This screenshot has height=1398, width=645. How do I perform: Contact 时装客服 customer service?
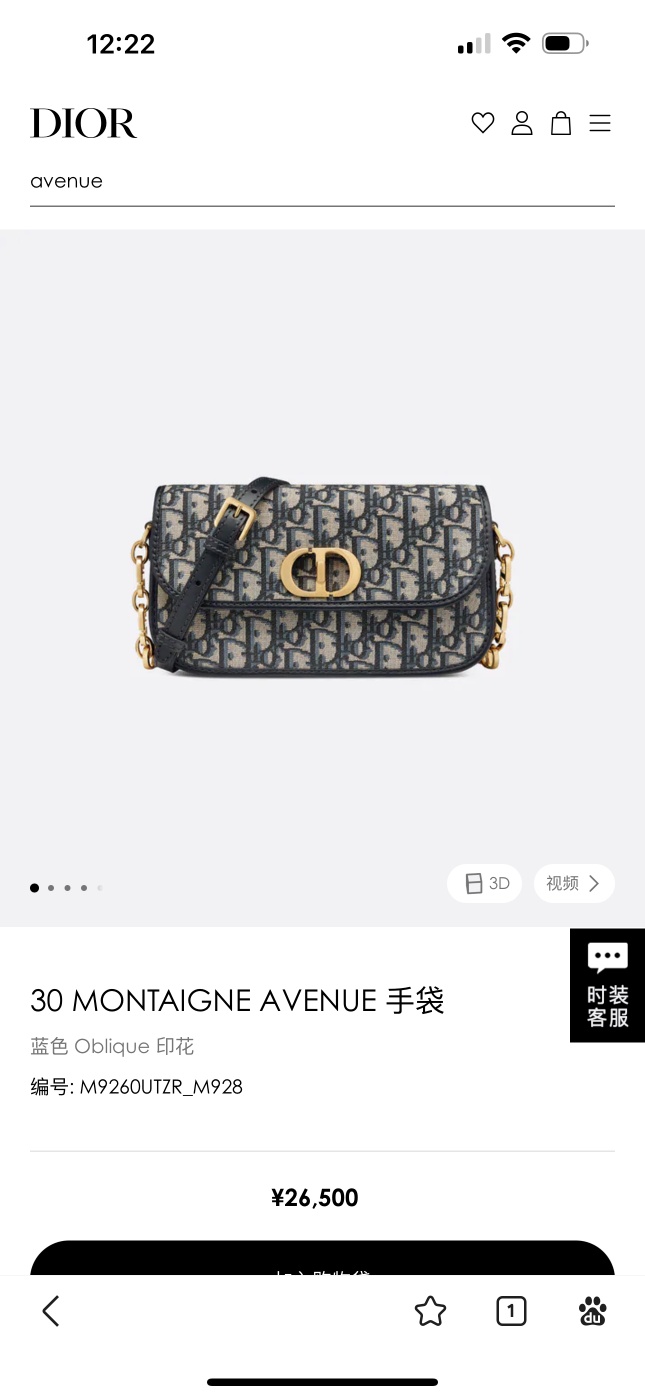click(607, 985)
